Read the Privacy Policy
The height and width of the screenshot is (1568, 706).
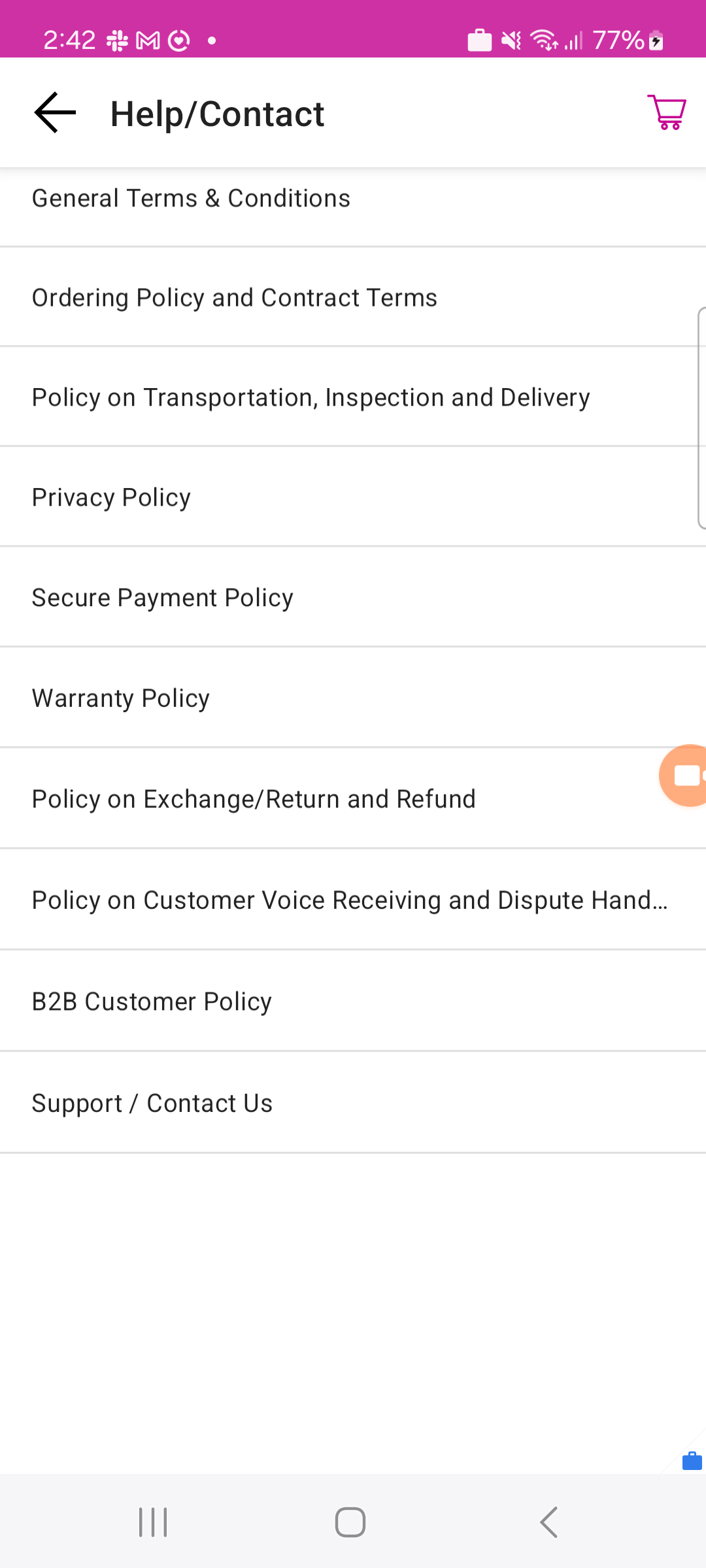[353, 497]
